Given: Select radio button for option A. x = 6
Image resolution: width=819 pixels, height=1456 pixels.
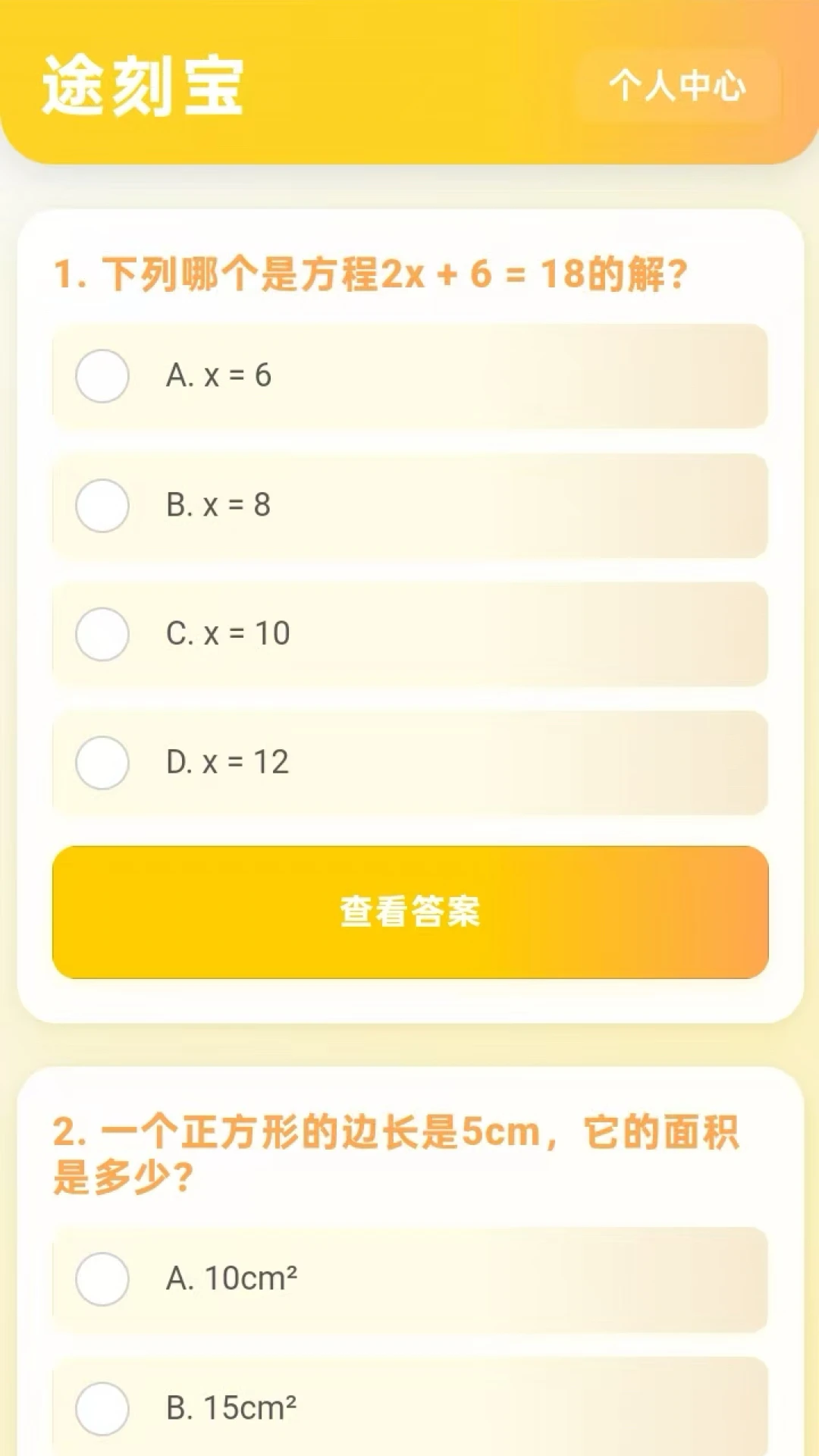Looking at the screenshot, I should tap(102, 375).
